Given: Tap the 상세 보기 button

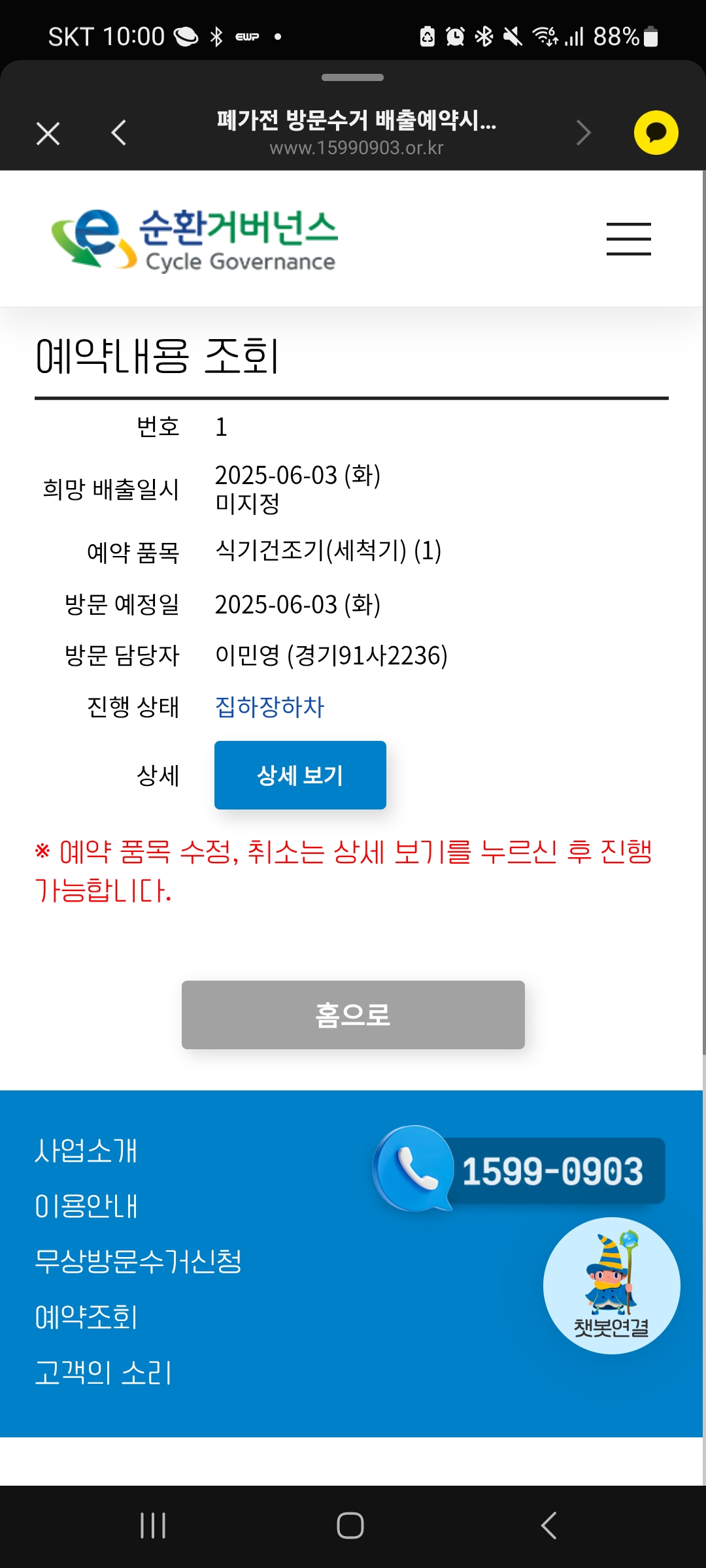Looking at the screenshot, I should 300,775.
